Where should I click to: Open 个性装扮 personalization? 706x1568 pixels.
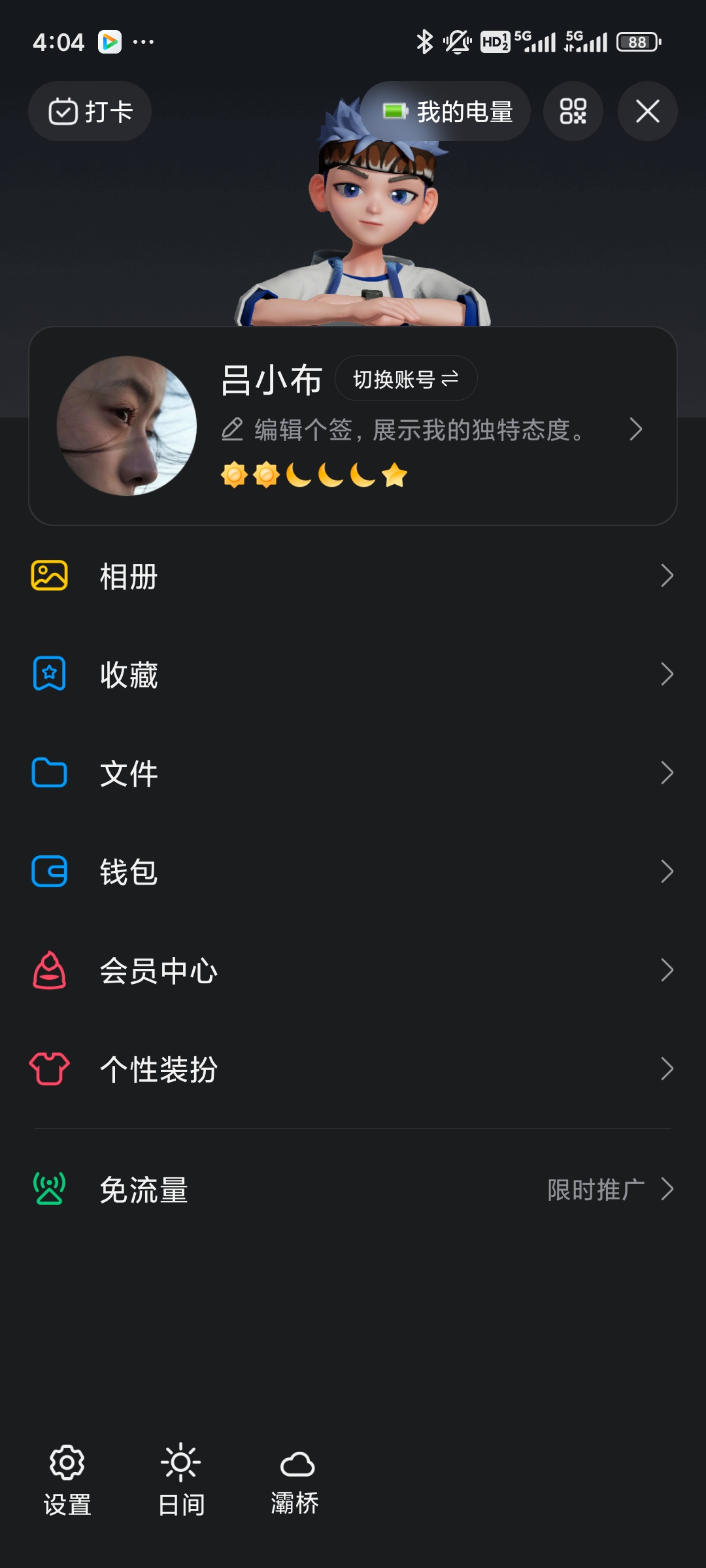[353, 1069]
